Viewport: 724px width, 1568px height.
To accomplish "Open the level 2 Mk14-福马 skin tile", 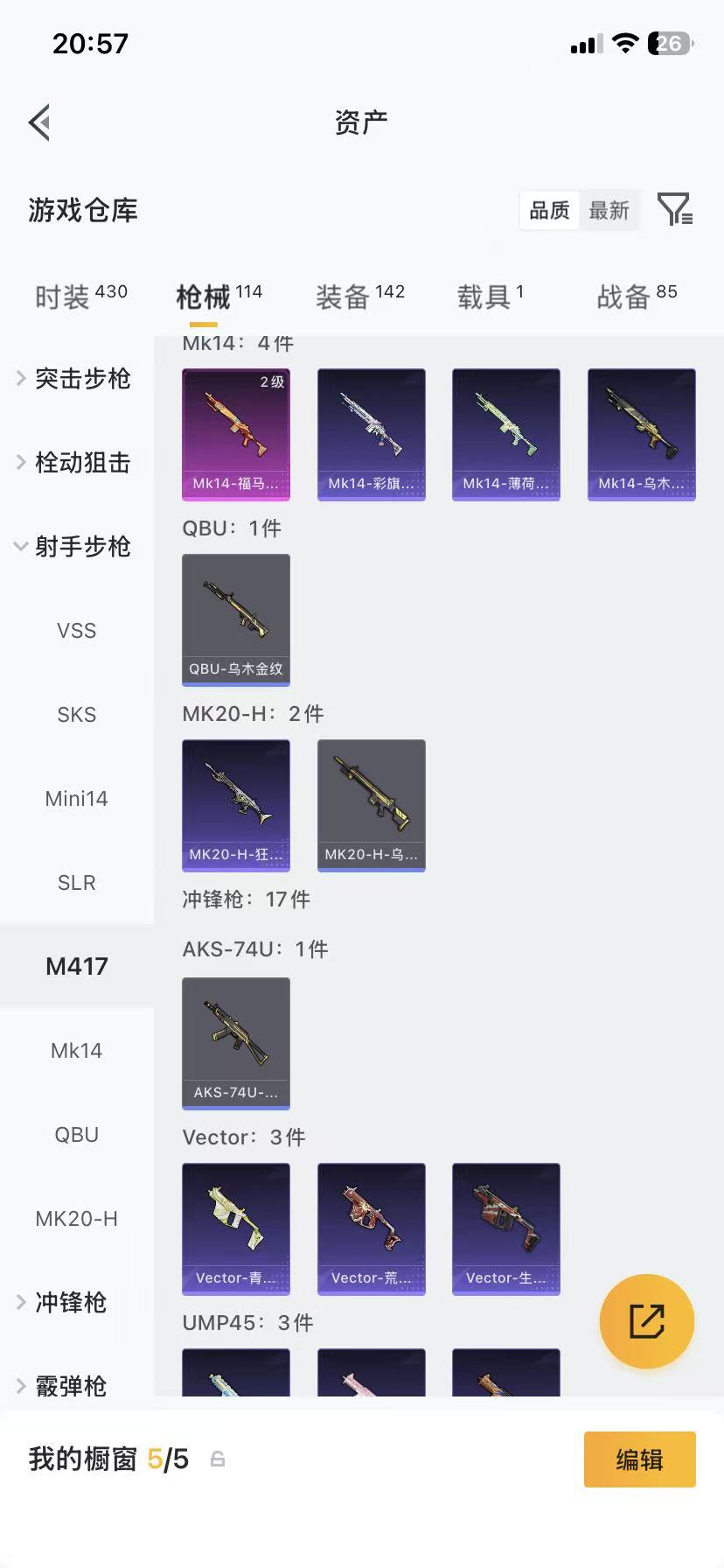I will tap(236, 434).
